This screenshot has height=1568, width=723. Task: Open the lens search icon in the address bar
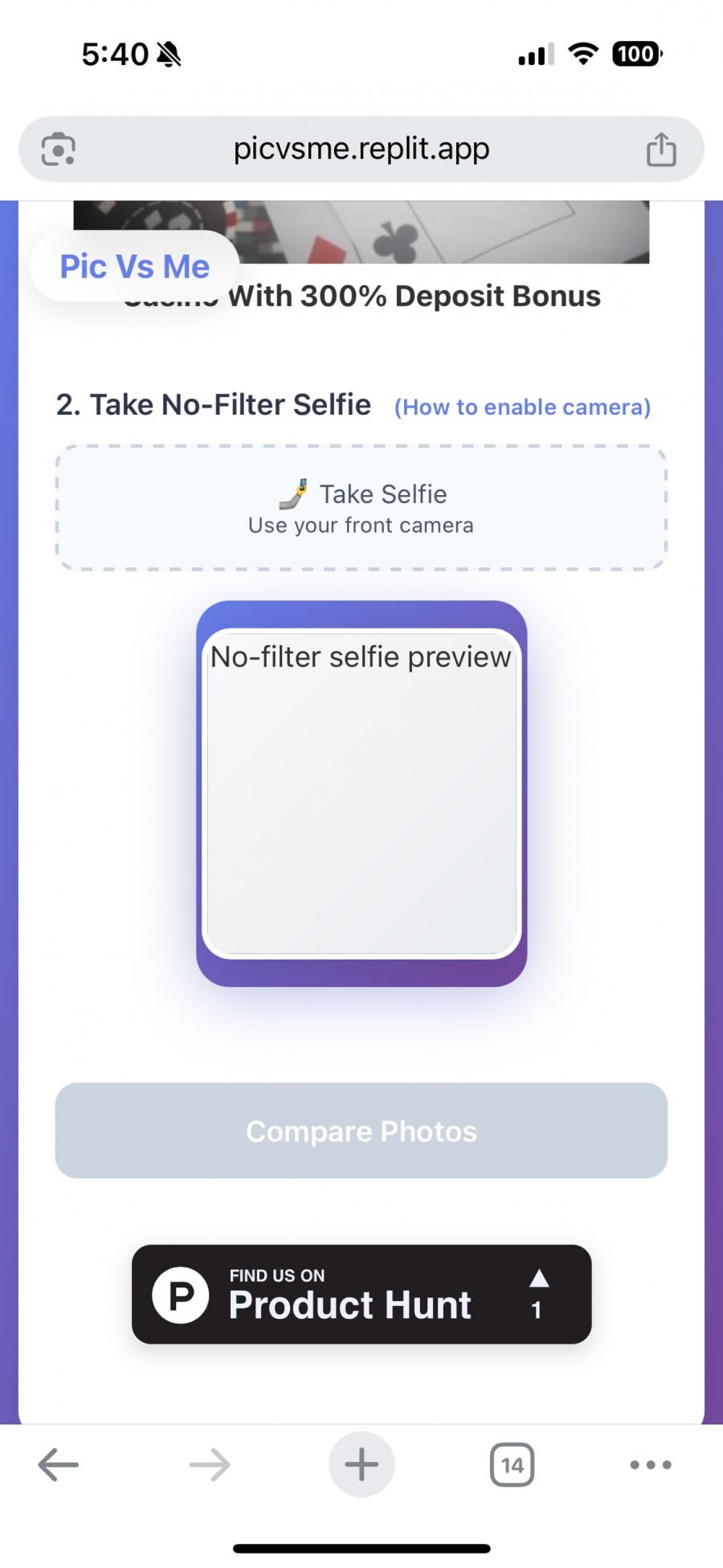58,149
